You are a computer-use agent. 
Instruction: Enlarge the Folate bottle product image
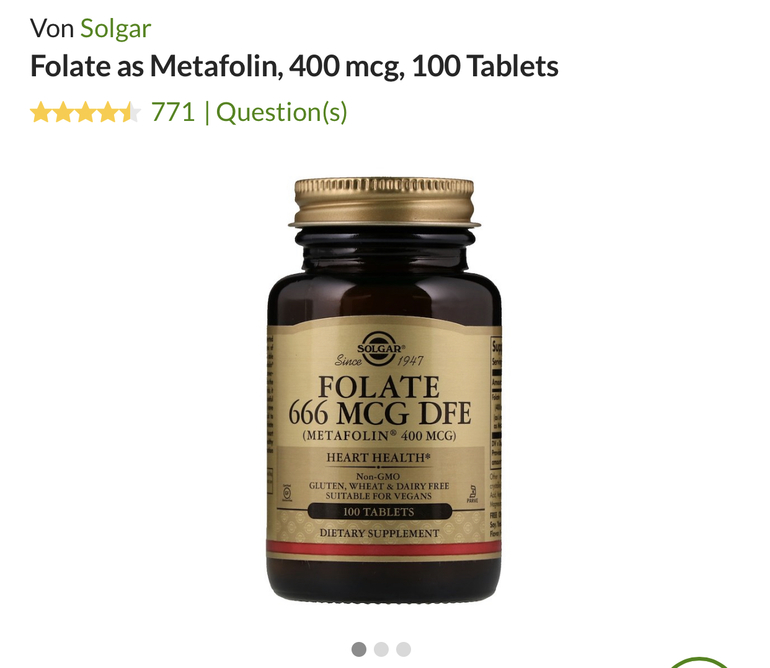coord(384,390)
